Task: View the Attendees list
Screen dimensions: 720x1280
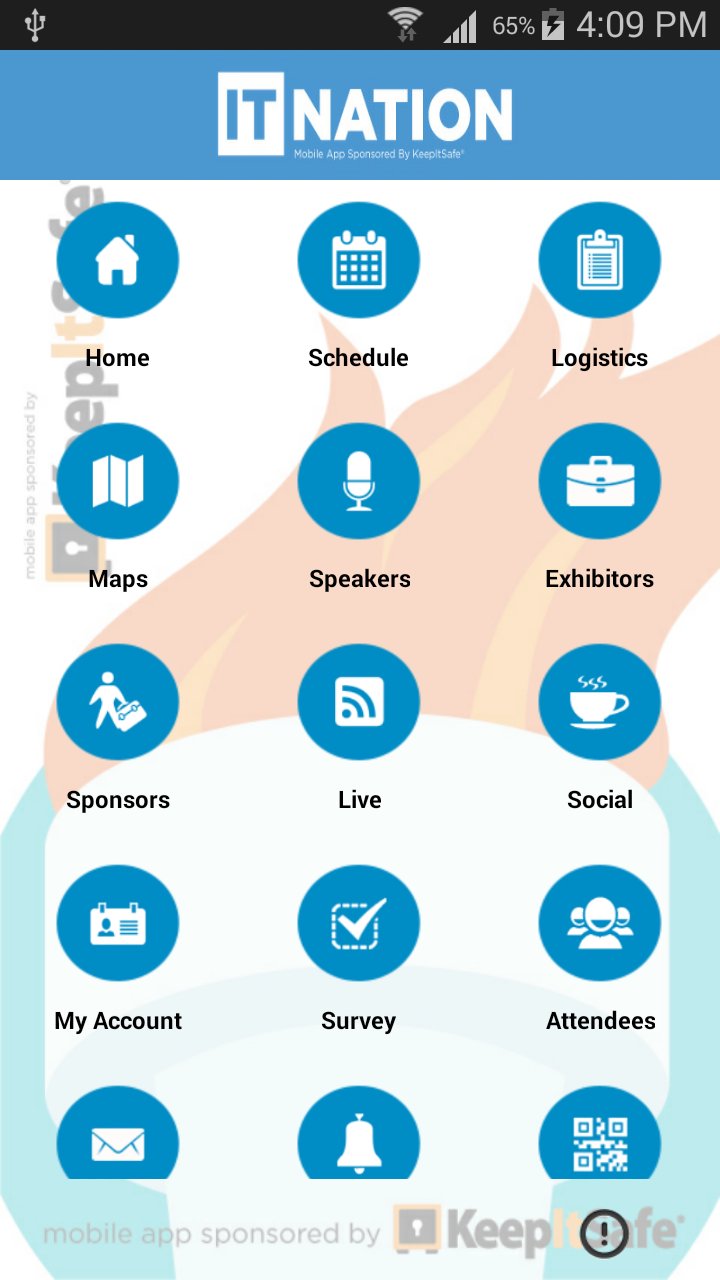Action: coord(600,923)
